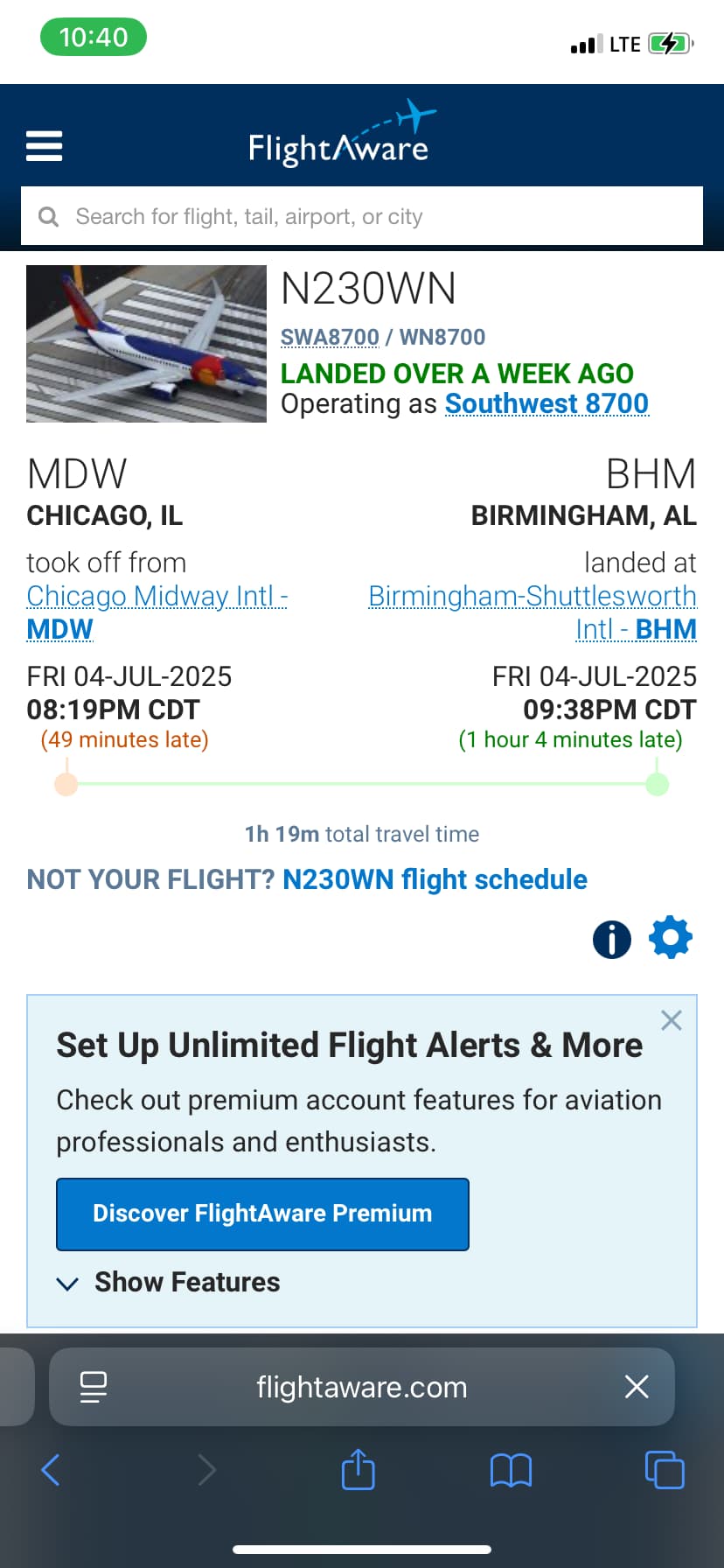This screenshot has height=1568, width=724.
Task: Open the SWA8700 flight link
Action: pos(330,337)
